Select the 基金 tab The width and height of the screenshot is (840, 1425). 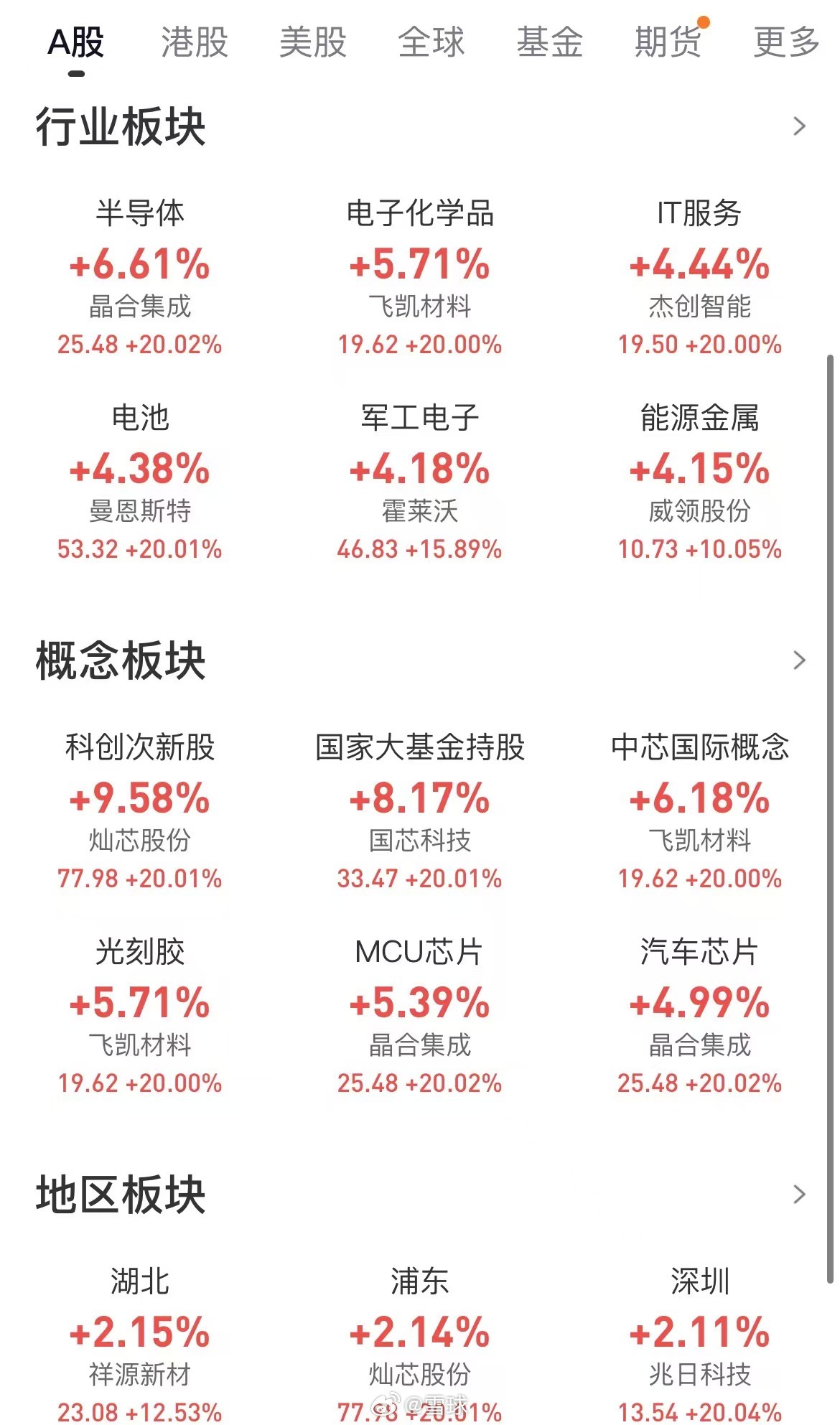[549, 42]
